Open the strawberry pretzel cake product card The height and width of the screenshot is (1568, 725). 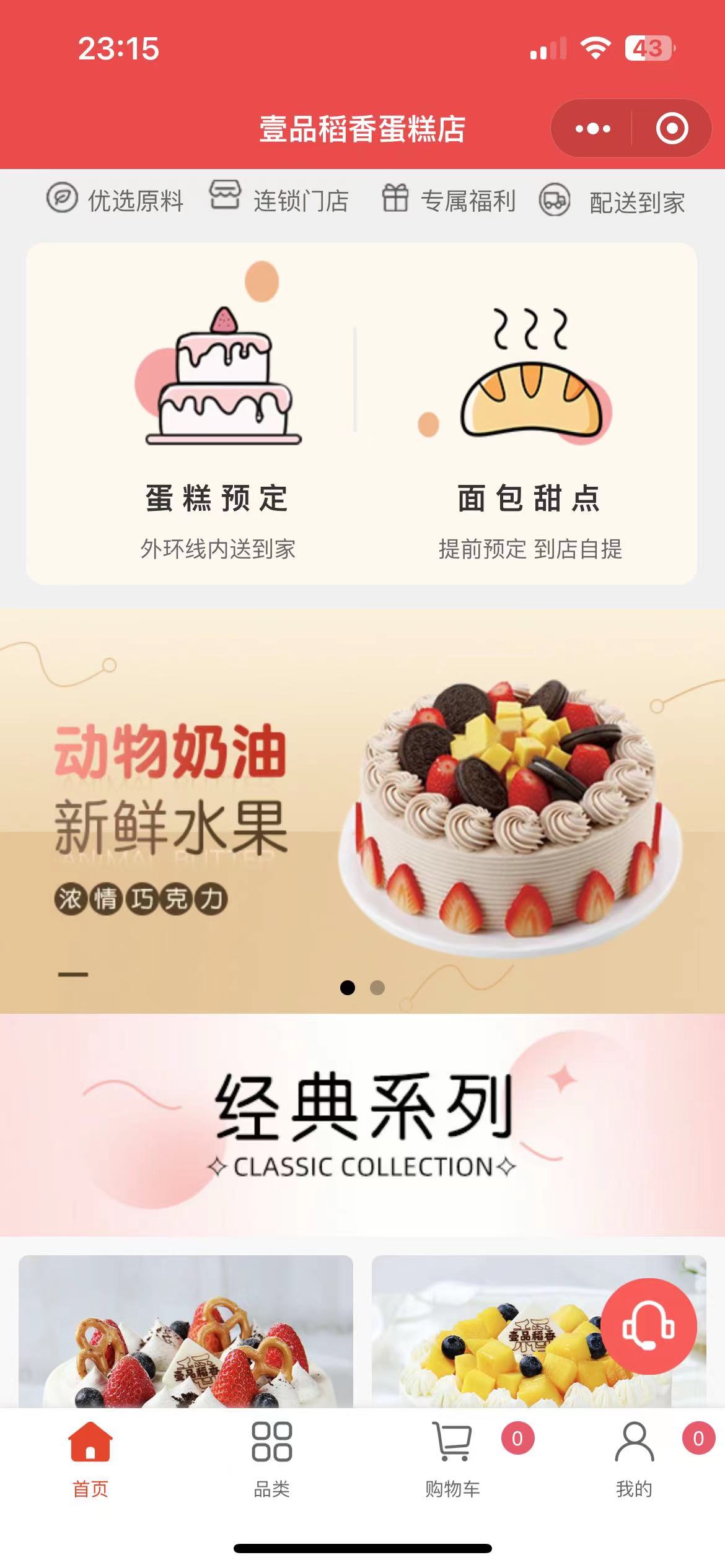[186, 1331]
